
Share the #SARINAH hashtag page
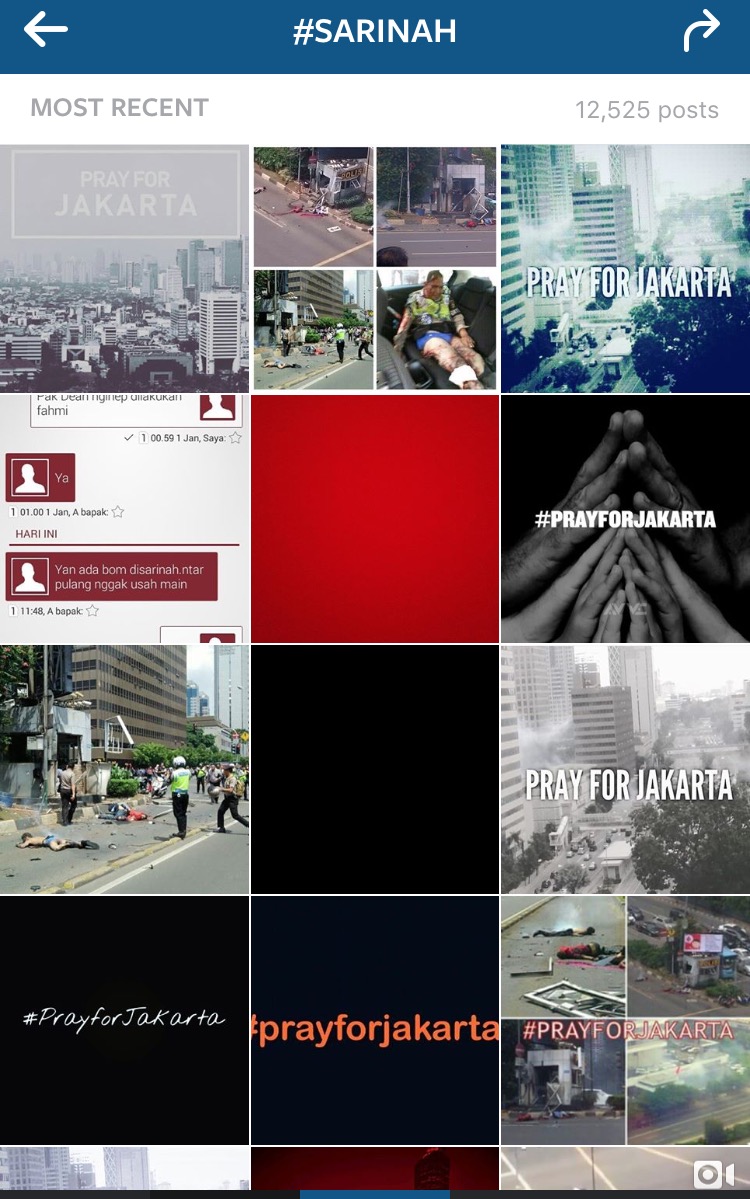coord(701,31)
